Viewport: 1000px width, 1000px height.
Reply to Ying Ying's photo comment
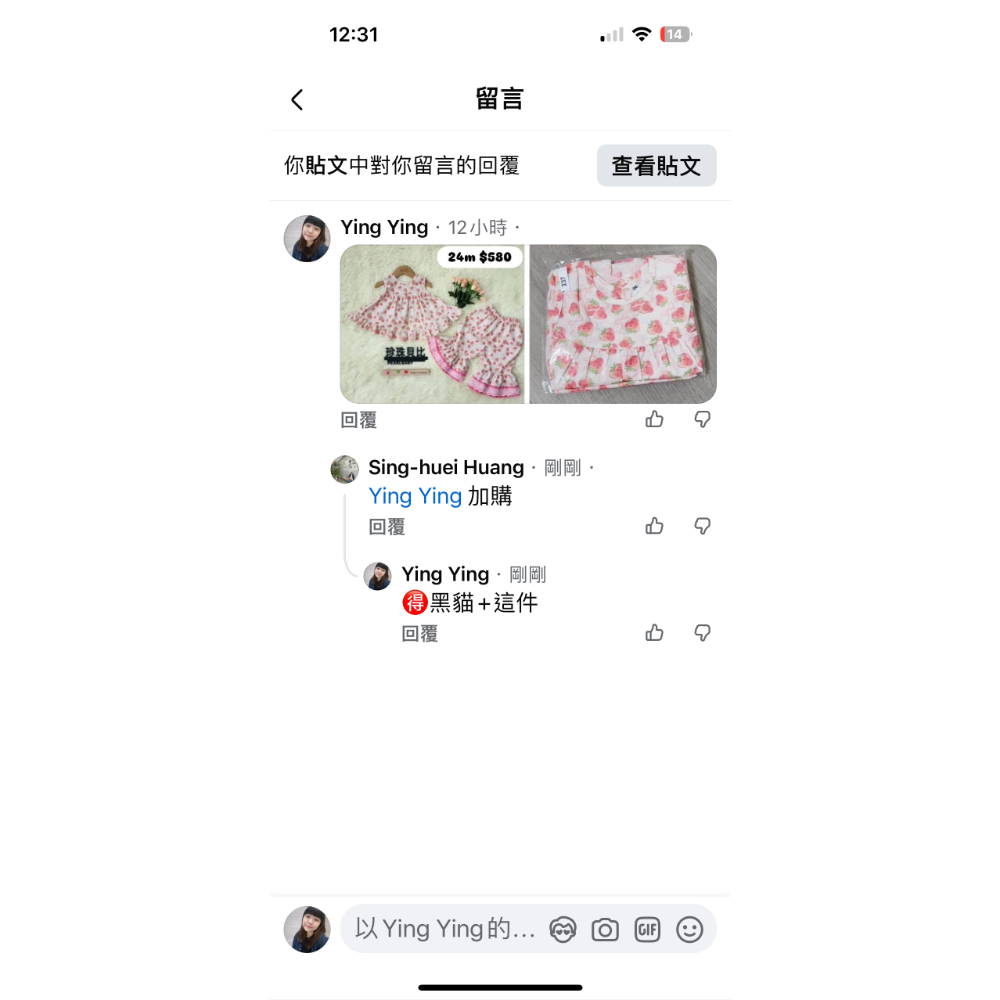[358, 420]
